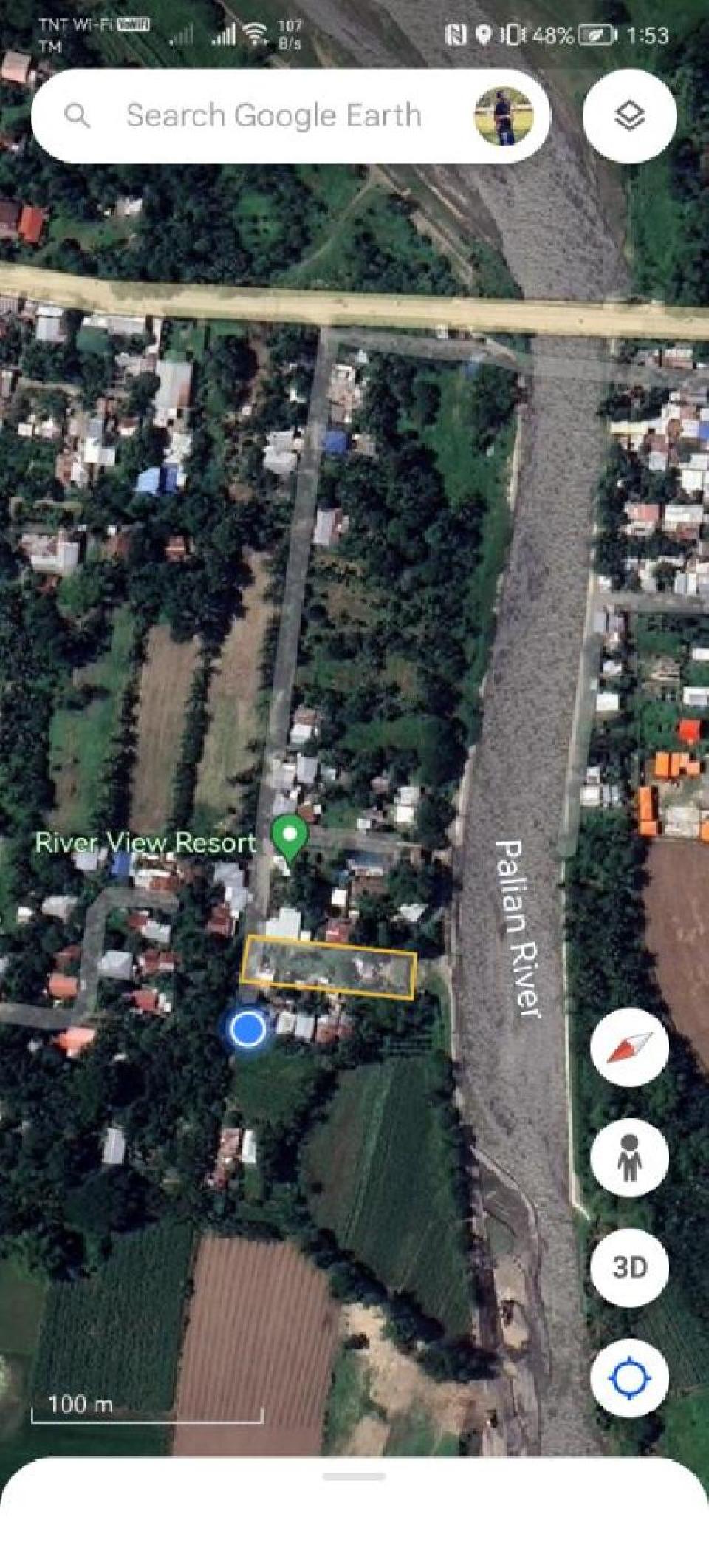Switch to 3D view

(629, 1267)
